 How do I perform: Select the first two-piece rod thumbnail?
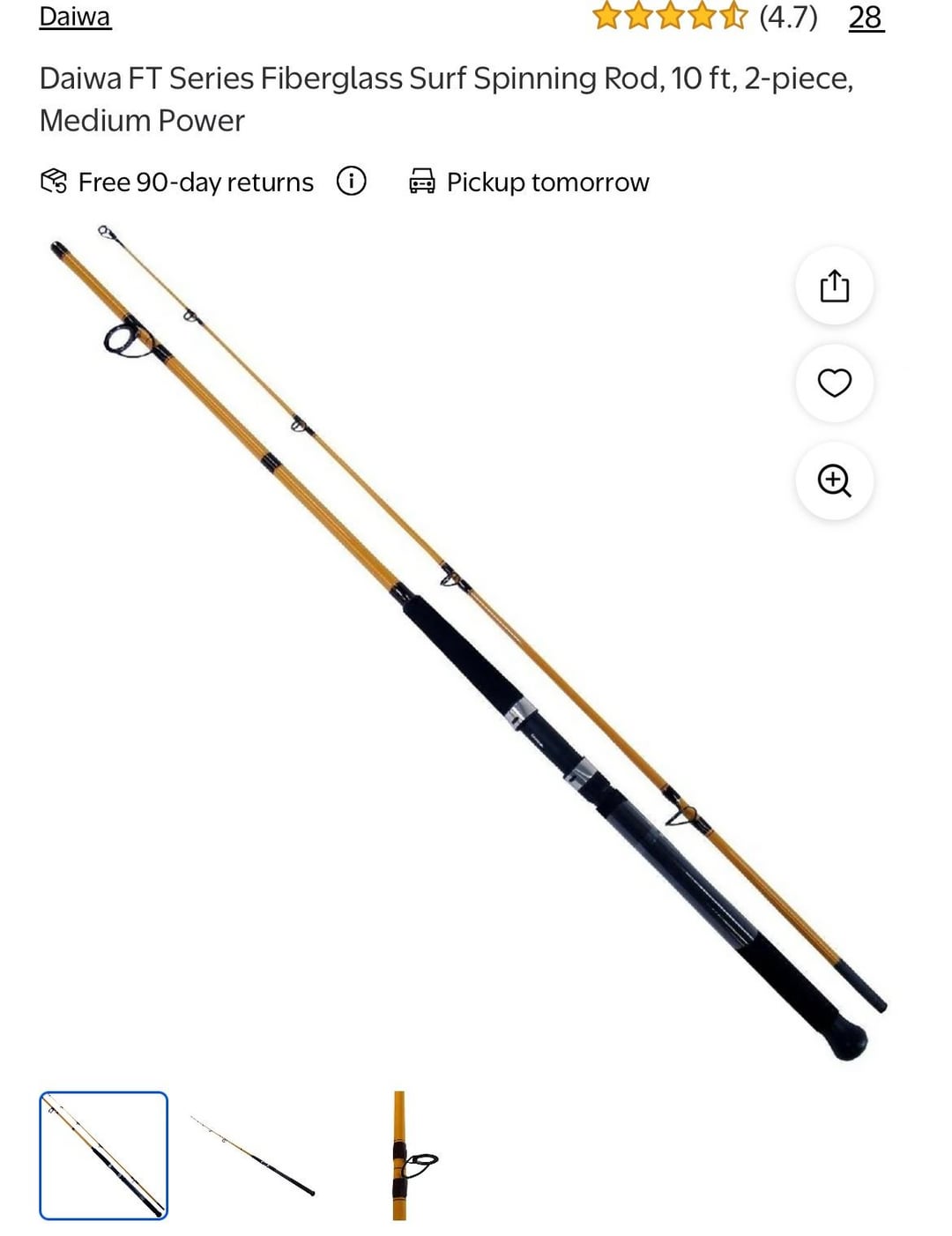pyautogui.click(x=104, y=1156)
